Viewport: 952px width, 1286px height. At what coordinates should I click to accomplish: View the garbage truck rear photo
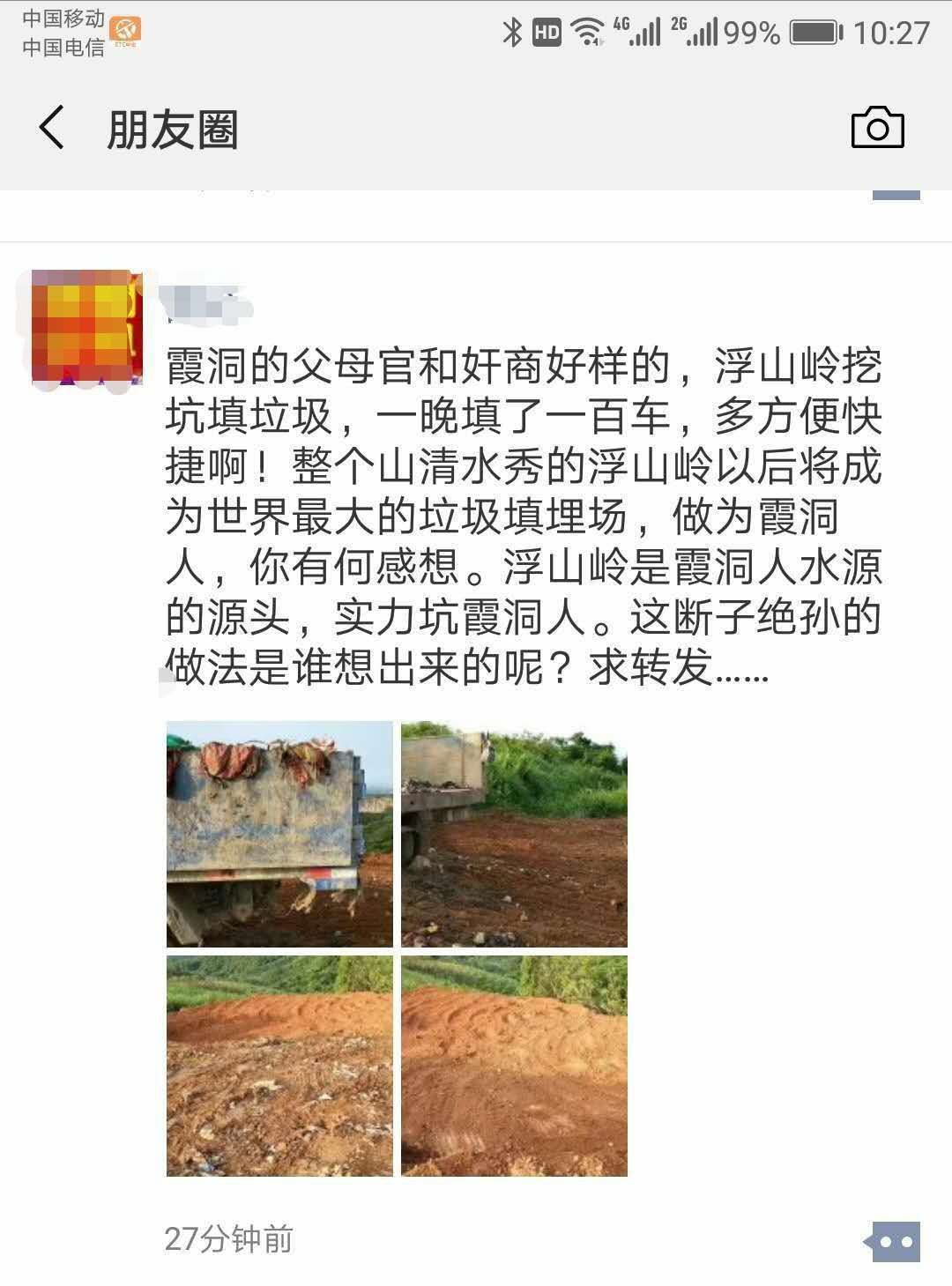tap(279, 834)
